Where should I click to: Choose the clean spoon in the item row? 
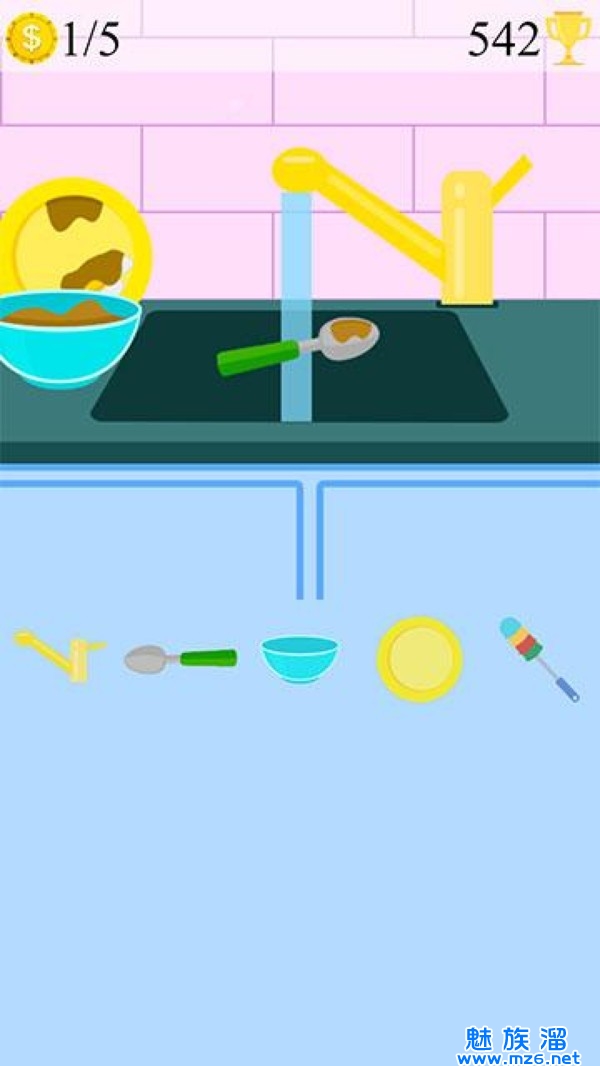pyautogui.click(x=180, y=658)
